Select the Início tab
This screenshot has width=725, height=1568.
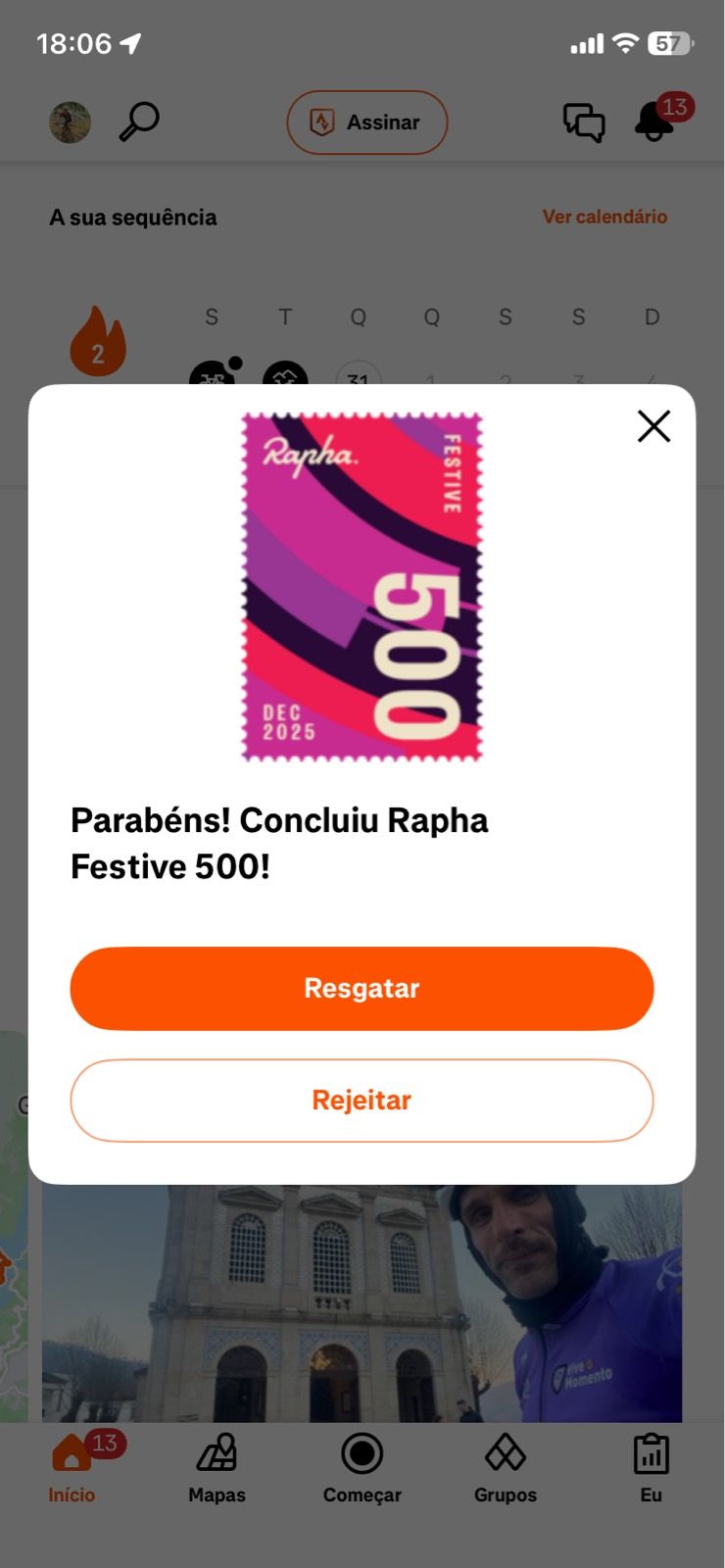click(72, 1467)
